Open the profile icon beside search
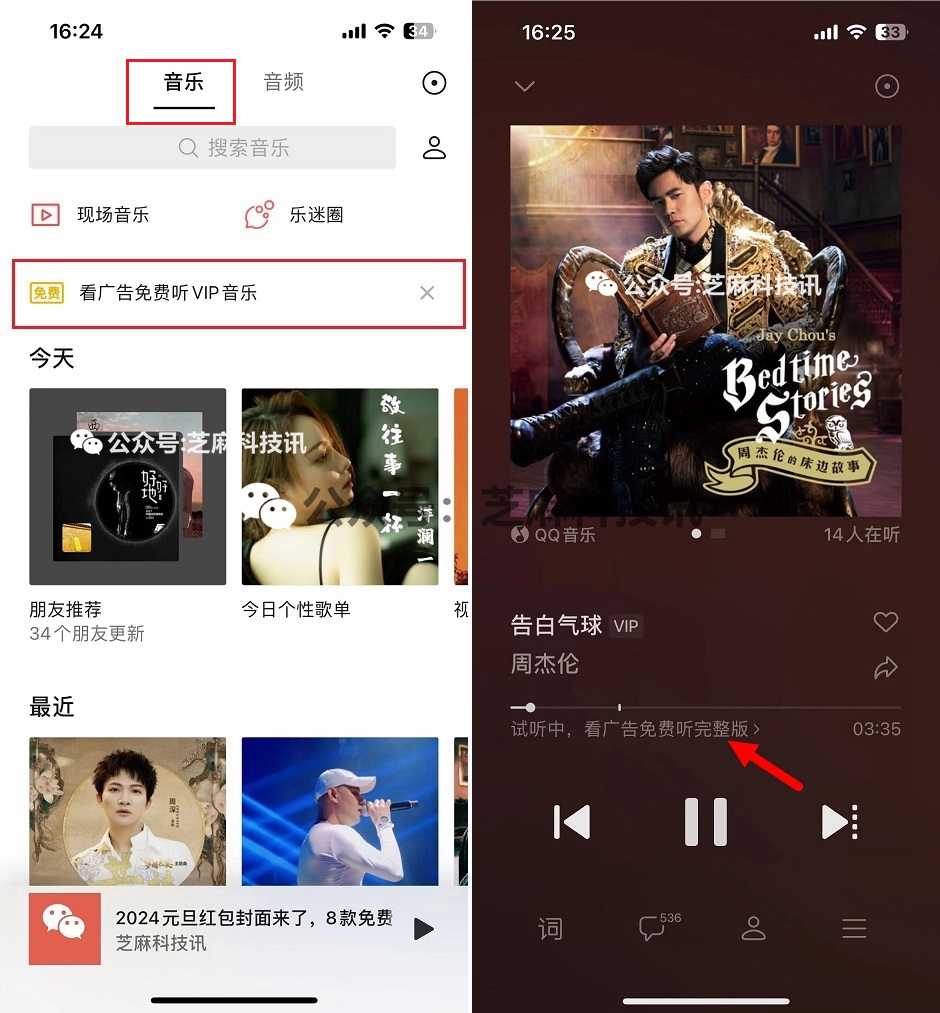The image size is (940, 1013). 434,148
